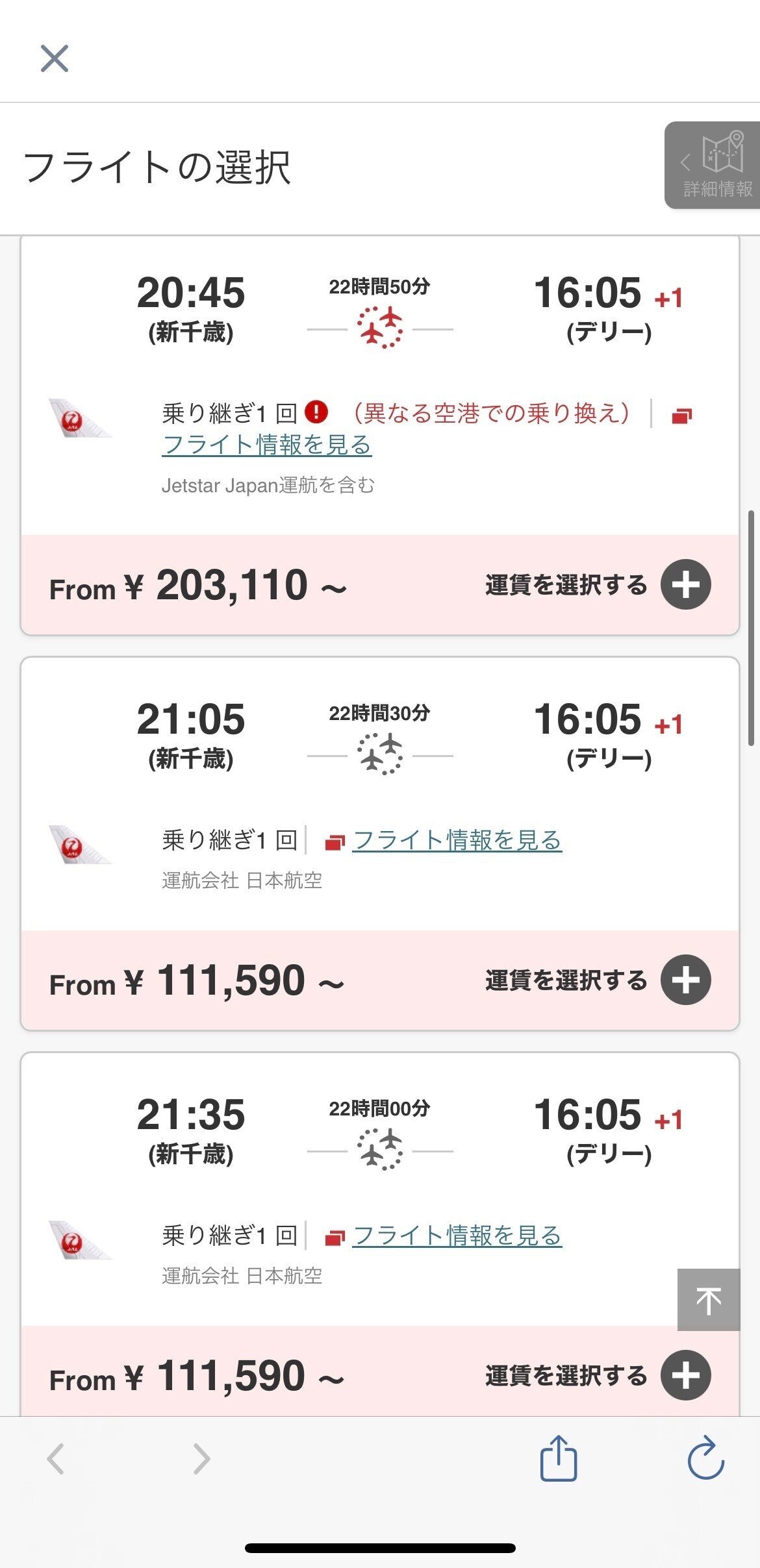Screen dimensions: 760x1568
Task: Go forward in browser history
Action: (202, 1459)
